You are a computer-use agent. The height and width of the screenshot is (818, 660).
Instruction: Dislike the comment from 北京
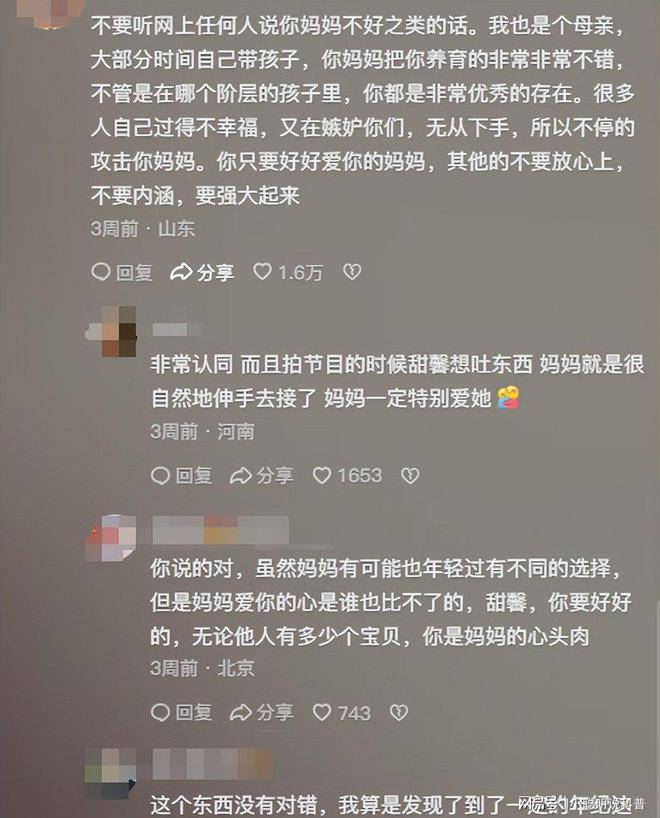tap(398, 712)
